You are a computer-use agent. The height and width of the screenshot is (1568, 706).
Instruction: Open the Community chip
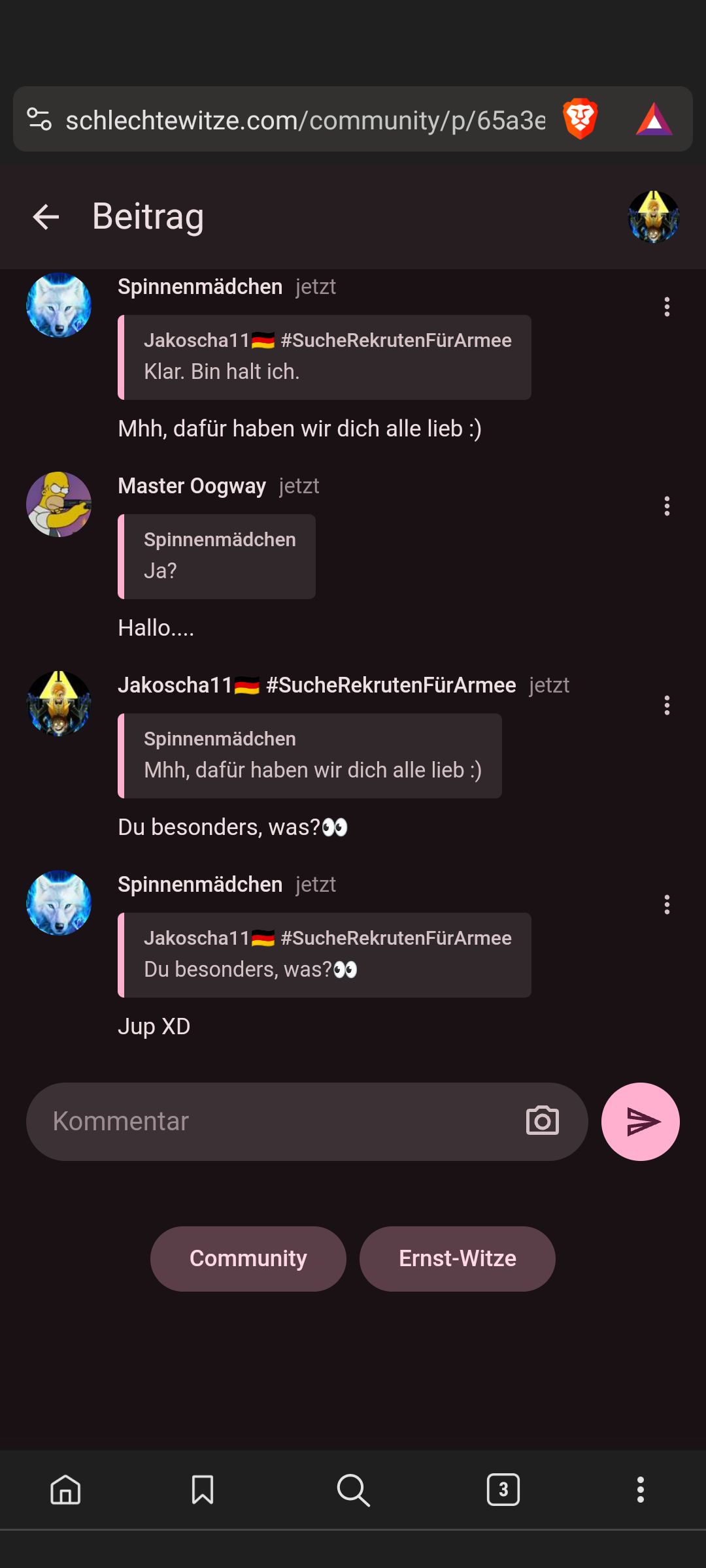pos(248,1259)
